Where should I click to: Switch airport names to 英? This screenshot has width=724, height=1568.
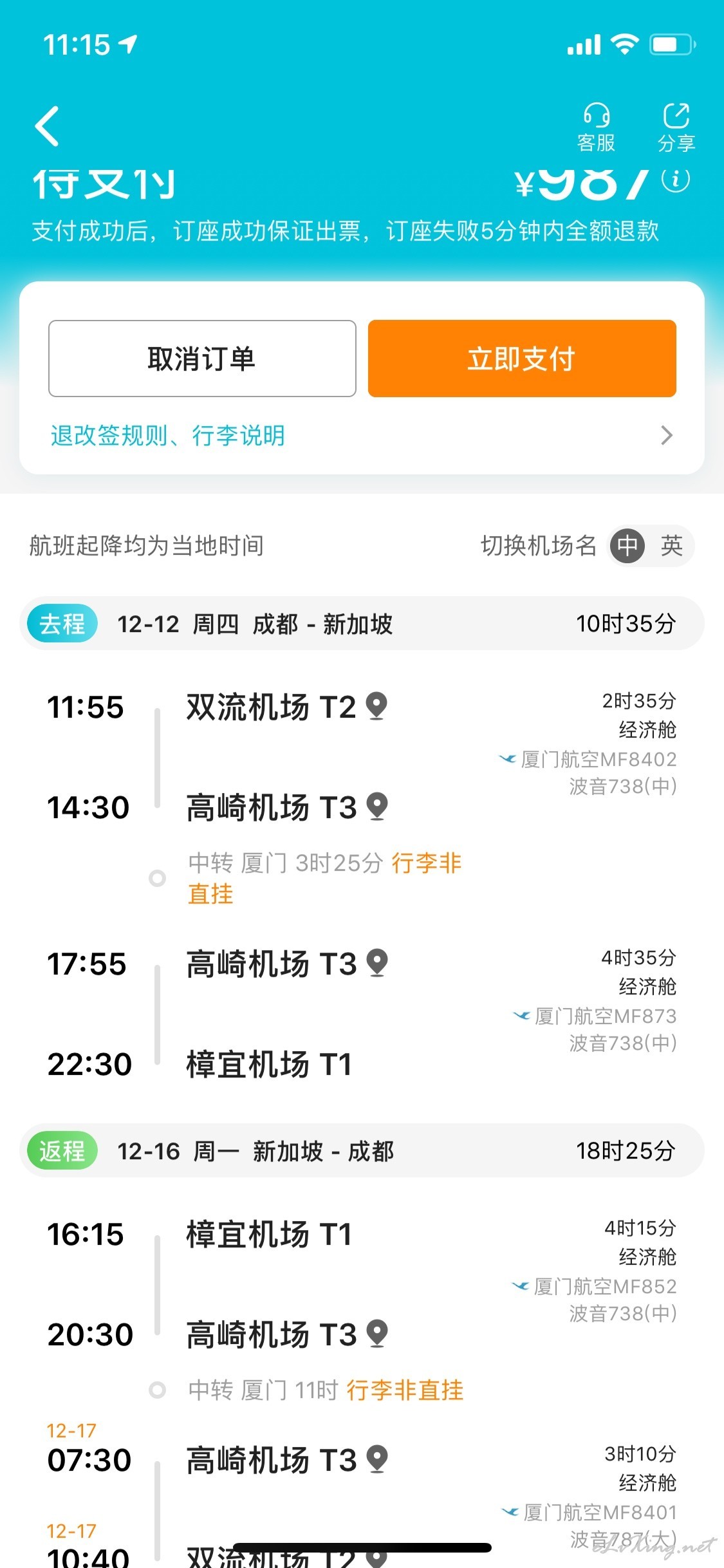[671, 546]
